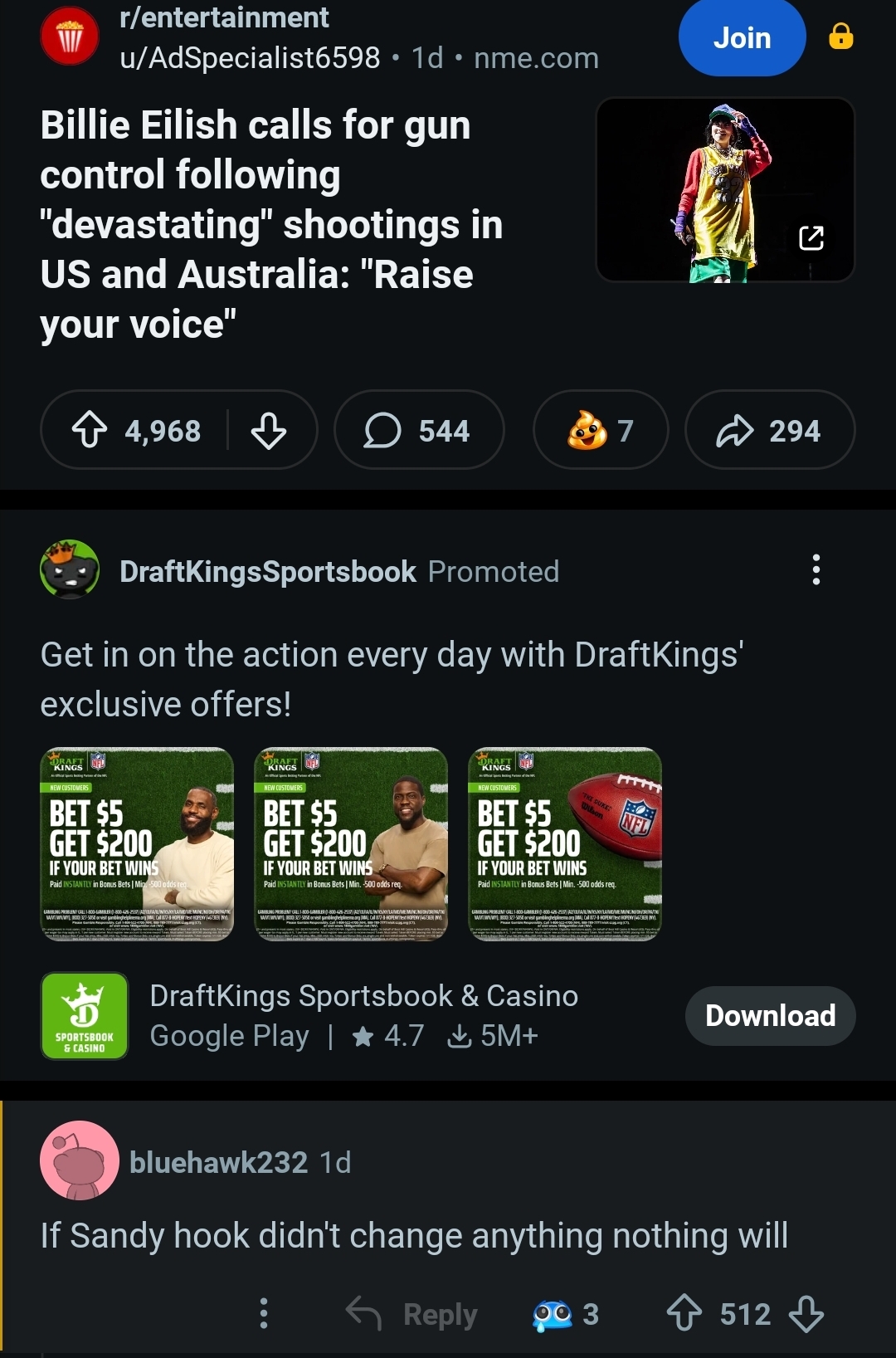Share the Billie Eilish post
Image resolution: width=896 pixels, height=1358 pixels.
(x=770, y=431)
